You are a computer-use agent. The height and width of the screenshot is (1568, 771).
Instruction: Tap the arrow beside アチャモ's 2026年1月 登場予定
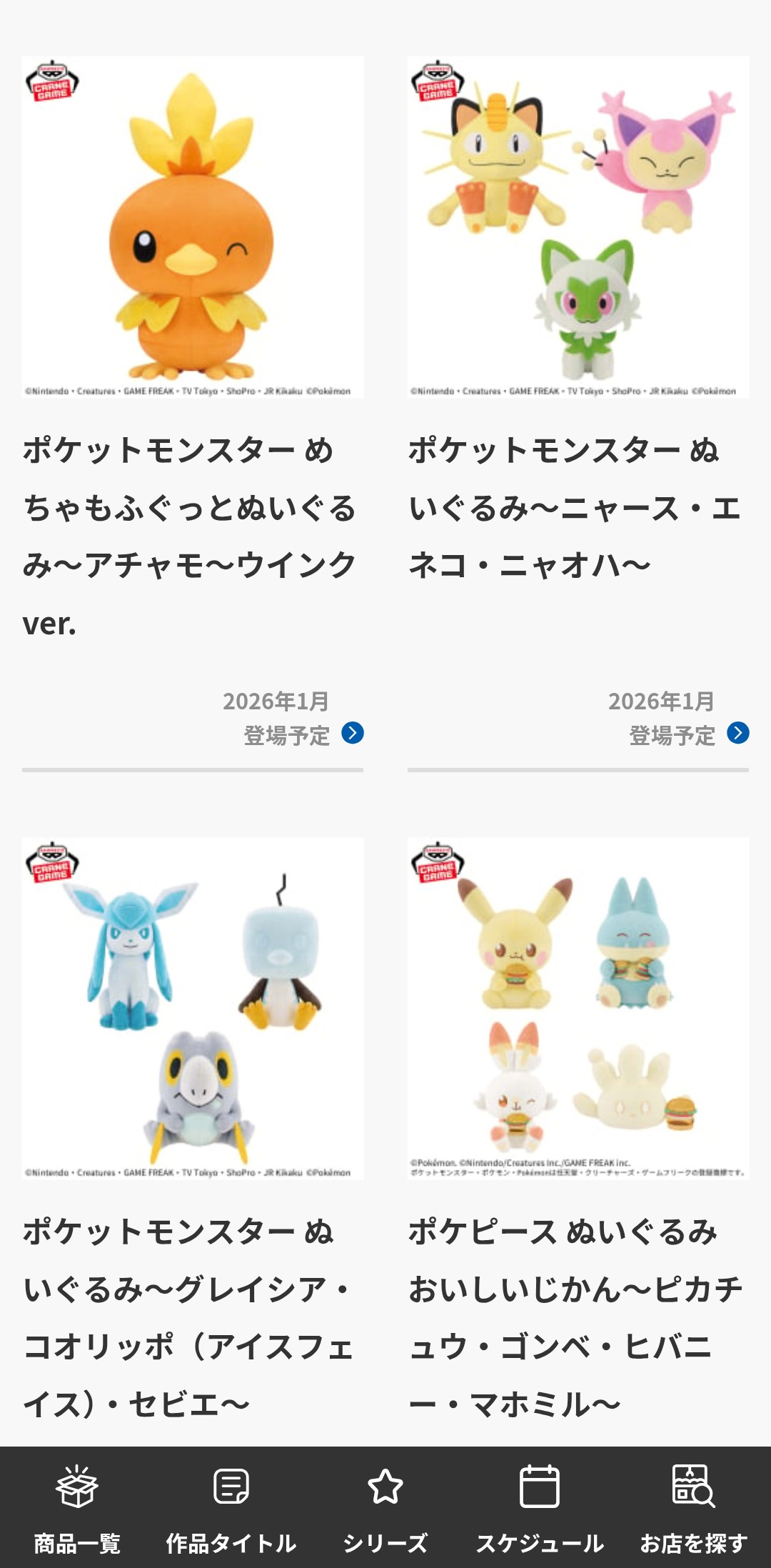[x=353, y=733]
